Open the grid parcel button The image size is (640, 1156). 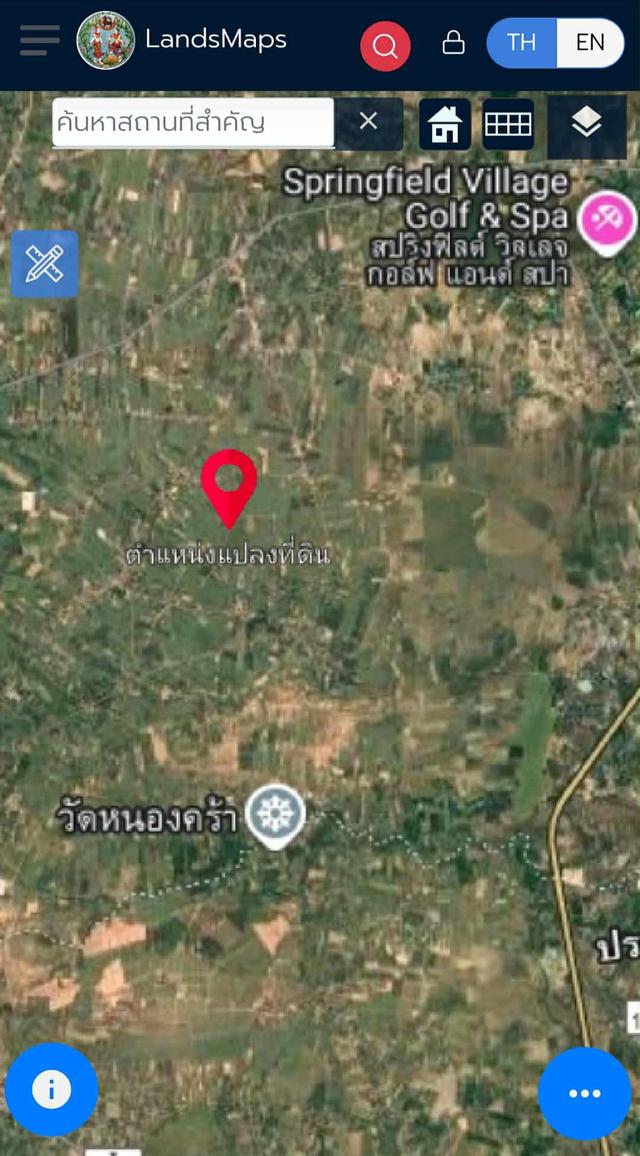tap(508, 124)
